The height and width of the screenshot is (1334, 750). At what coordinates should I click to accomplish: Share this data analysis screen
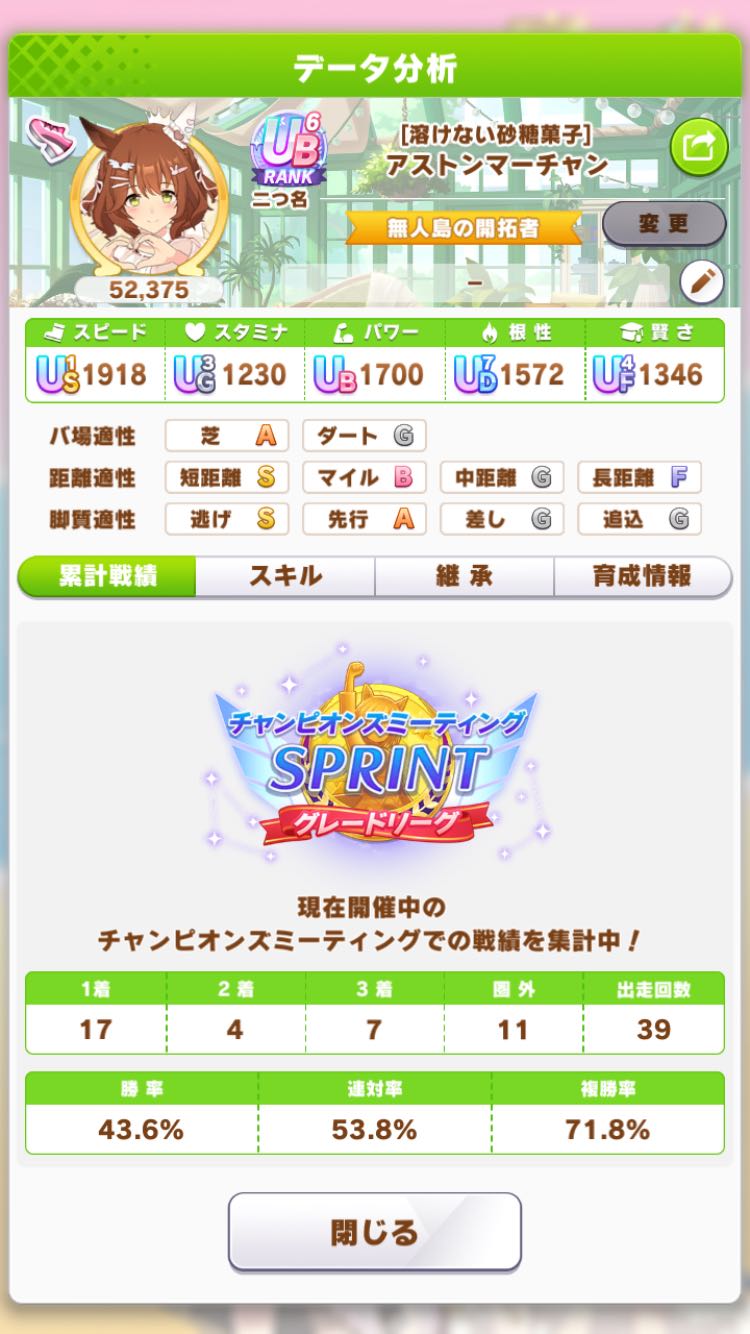697,148
